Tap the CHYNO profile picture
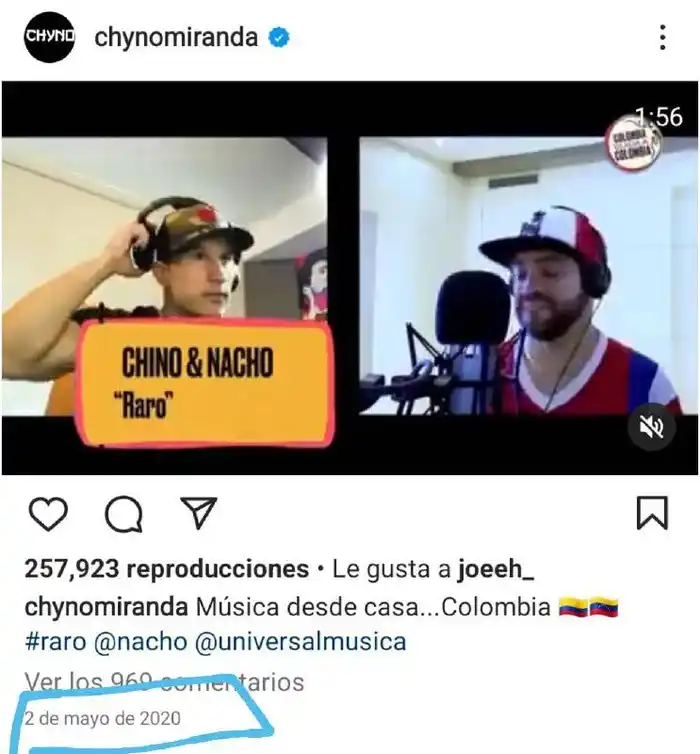This screenshot has height=754, width=700. click(49, 38)
